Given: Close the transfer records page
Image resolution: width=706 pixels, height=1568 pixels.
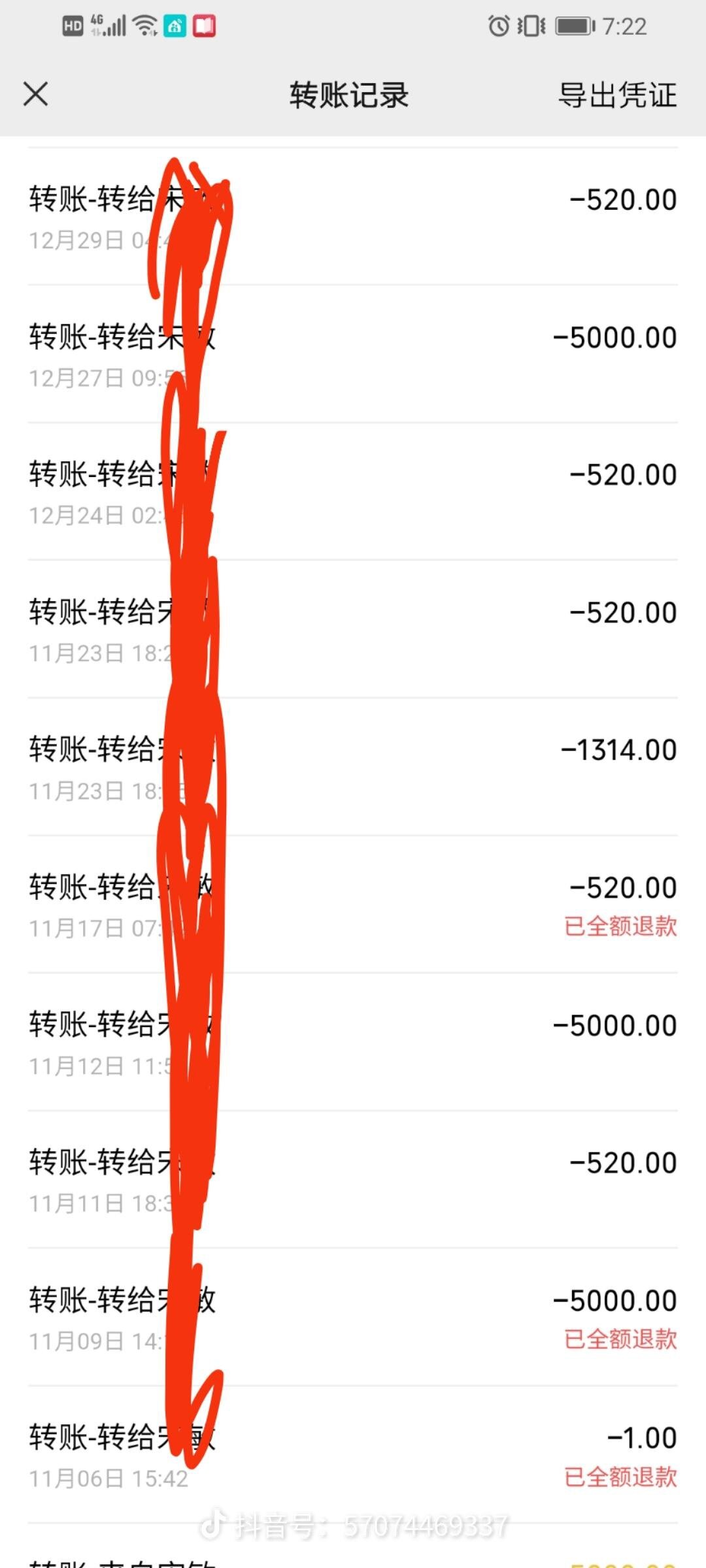Looking at the screenshot, I should pos(36,94).
